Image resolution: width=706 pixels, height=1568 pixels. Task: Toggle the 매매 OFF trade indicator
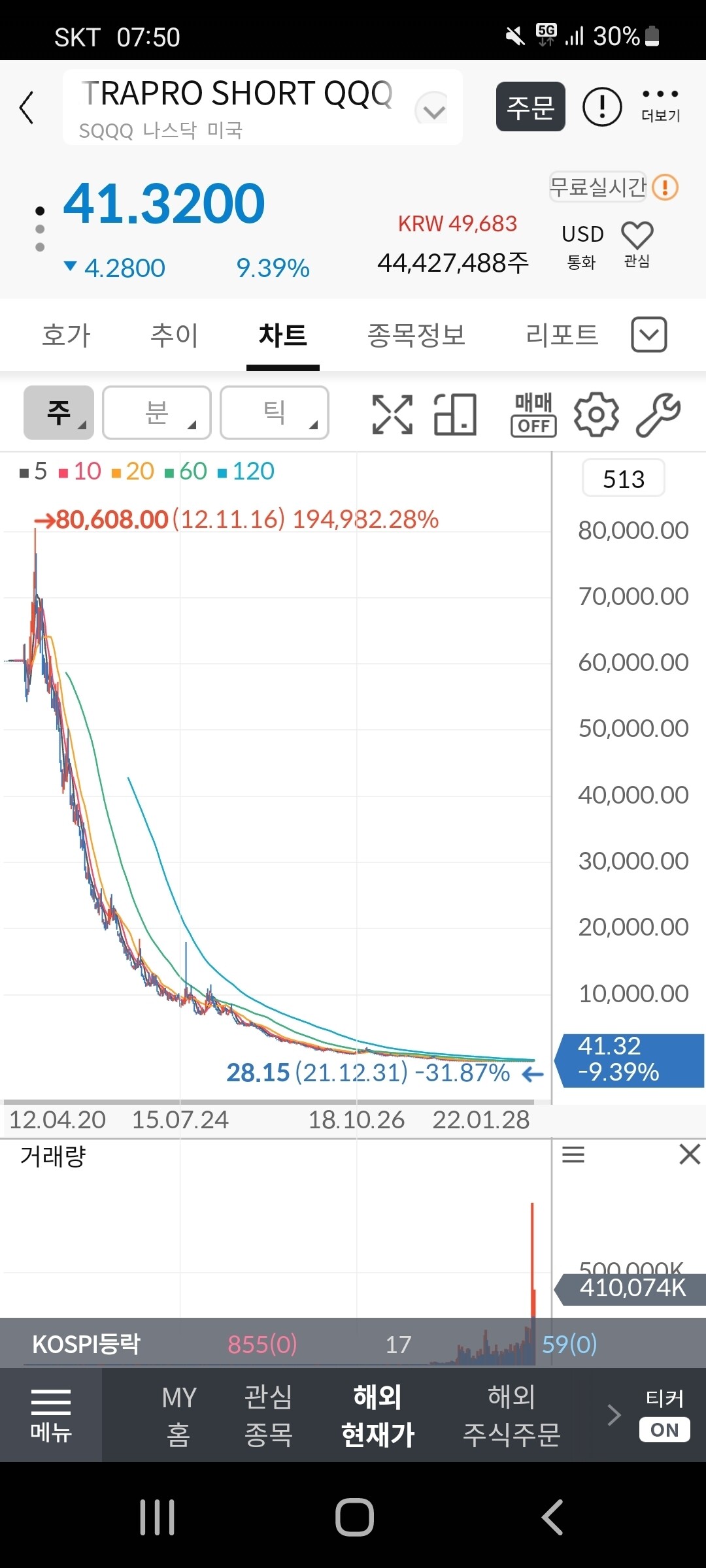tap(533, 414)
